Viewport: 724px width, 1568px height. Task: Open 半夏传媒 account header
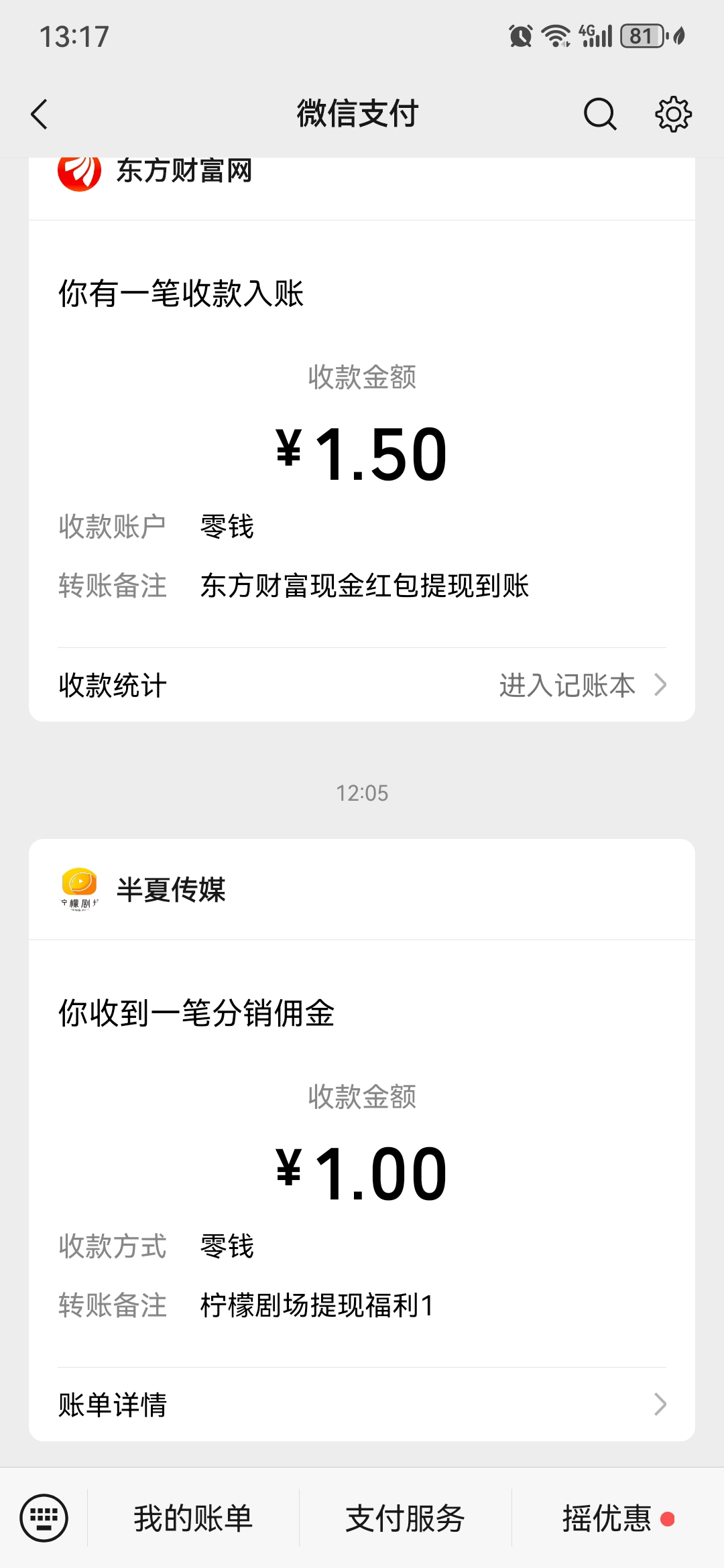(x=171, y=890)
